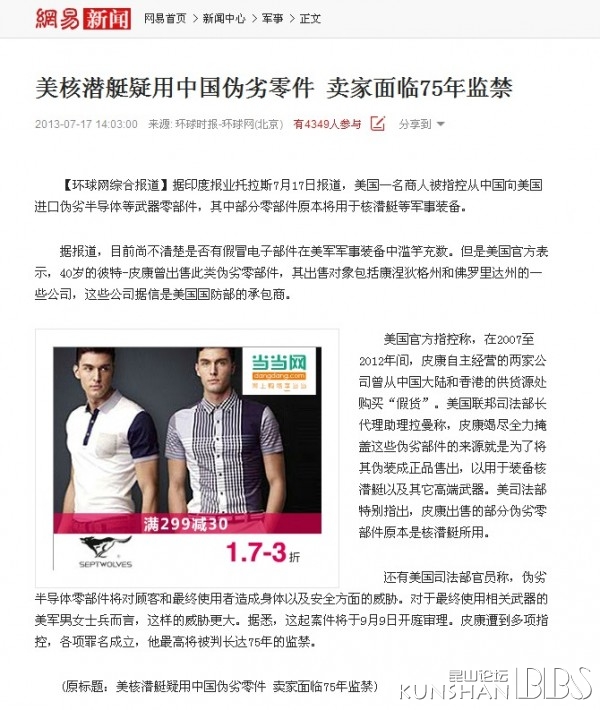The image size is (600, 710).
Task: Go to 新闻中心 in the breadcrumb
Action: (226, 19)
